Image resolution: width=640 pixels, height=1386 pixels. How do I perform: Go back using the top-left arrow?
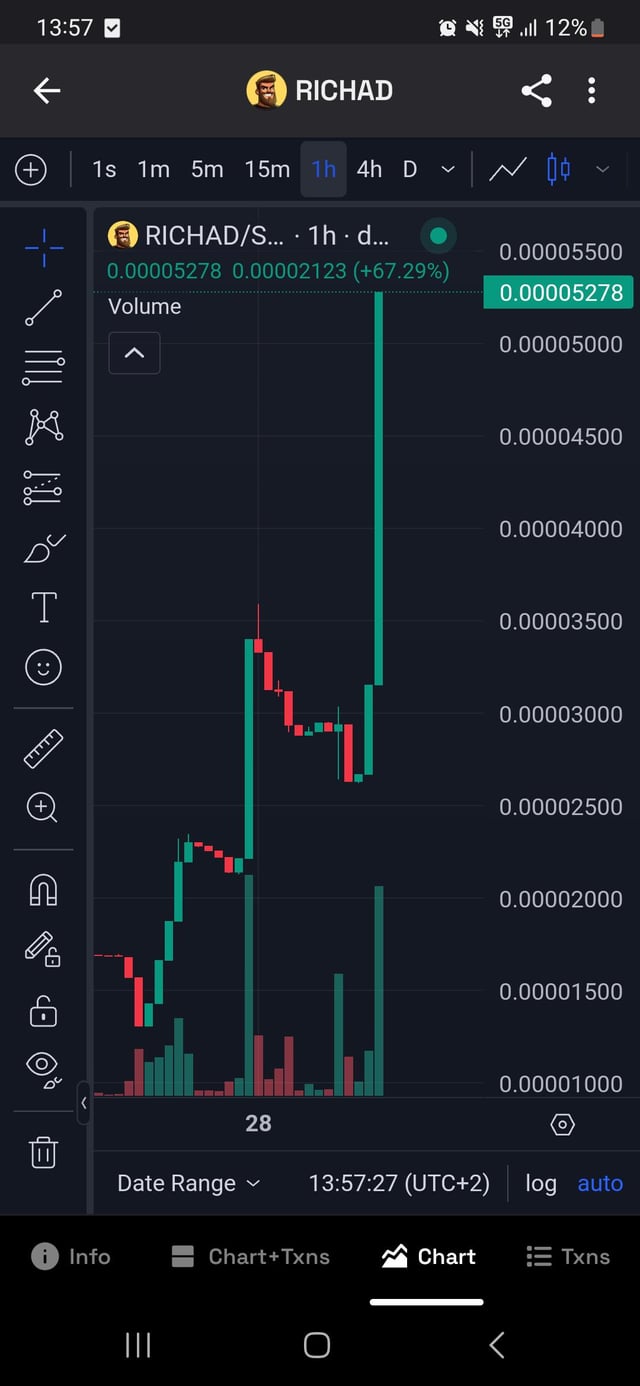tap(47, 91)
